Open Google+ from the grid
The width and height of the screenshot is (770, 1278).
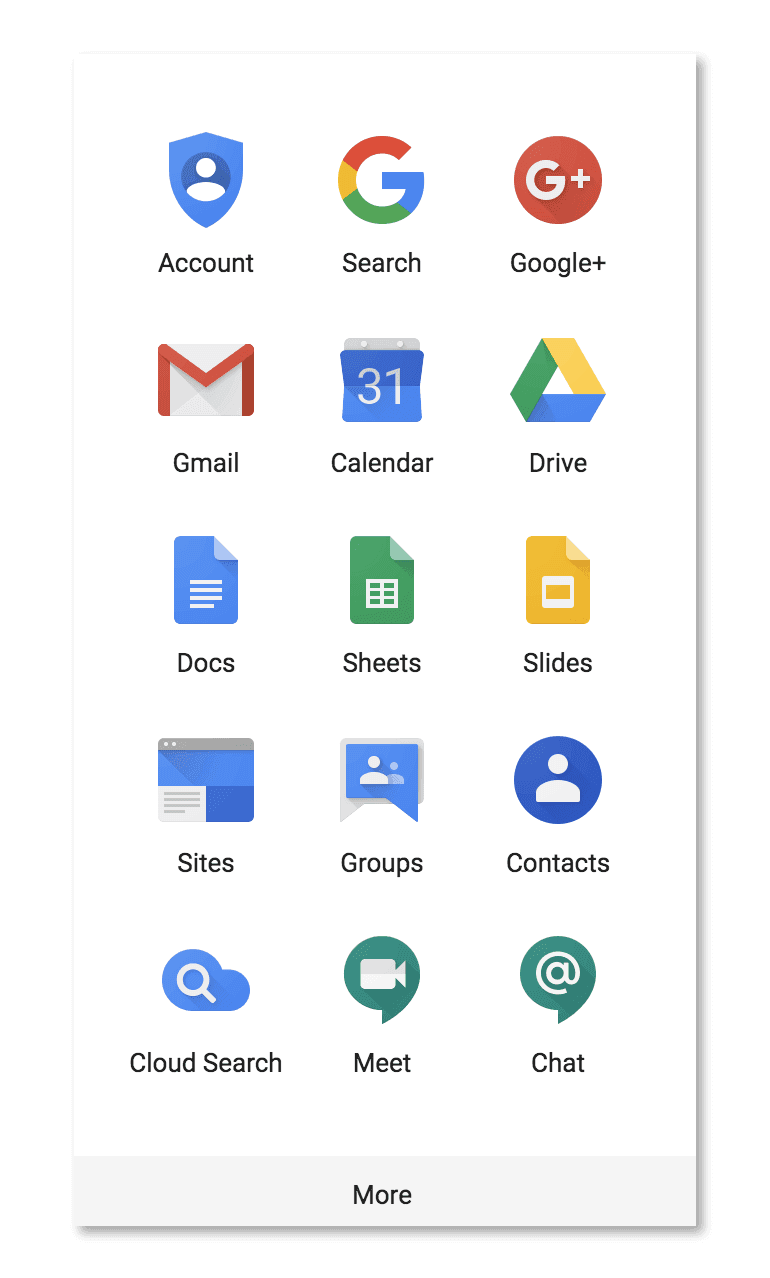click(x=557, y=181)
